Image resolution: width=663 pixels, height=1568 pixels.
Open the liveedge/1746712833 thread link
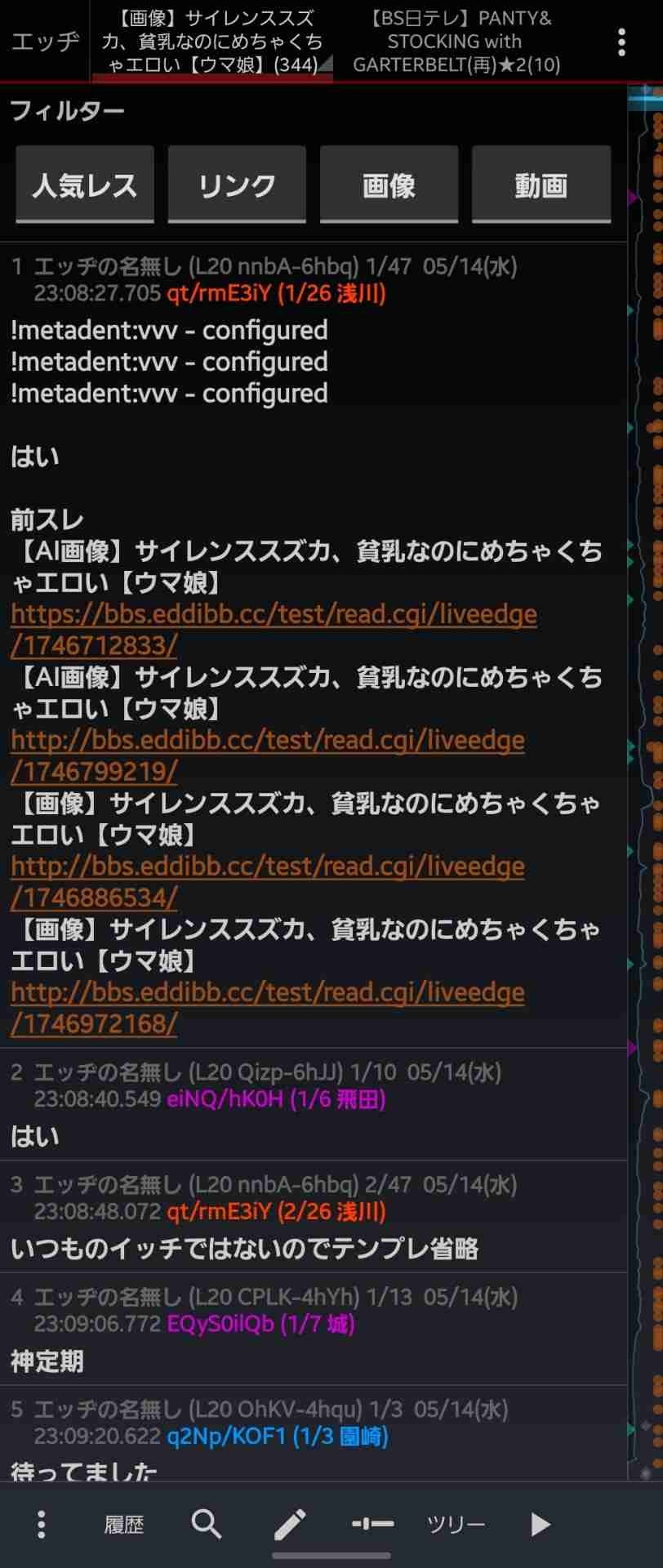point(274,630)
